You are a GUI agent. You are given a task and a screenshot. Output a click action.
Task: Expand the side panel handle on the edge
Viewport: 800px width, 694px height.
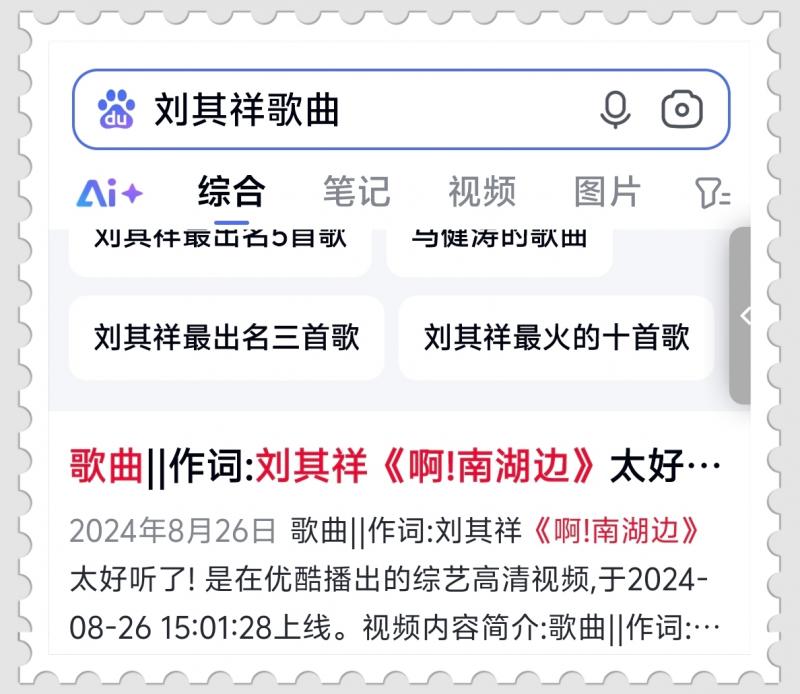click(742, 316)
